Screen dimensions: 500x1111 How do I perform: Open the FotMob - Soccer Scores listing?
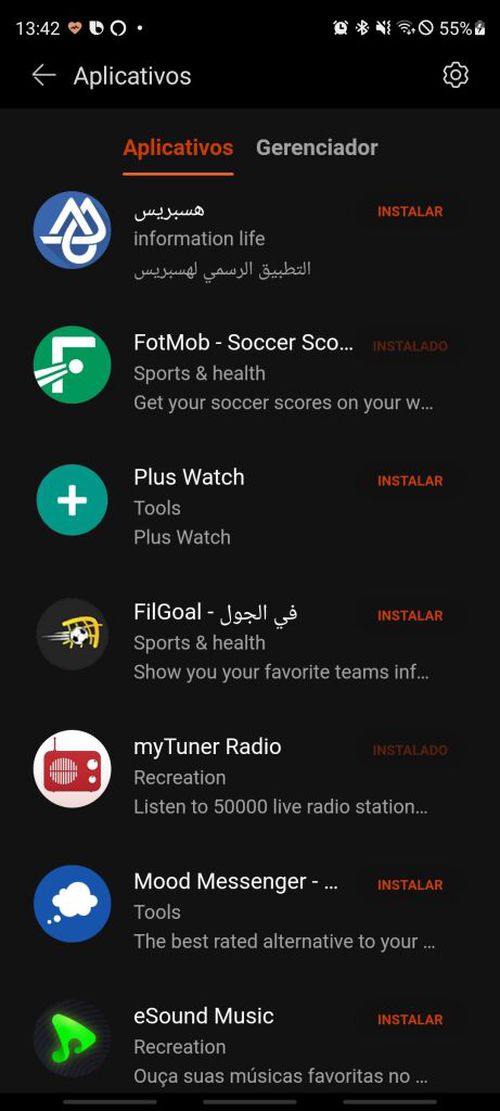(250, 372)
